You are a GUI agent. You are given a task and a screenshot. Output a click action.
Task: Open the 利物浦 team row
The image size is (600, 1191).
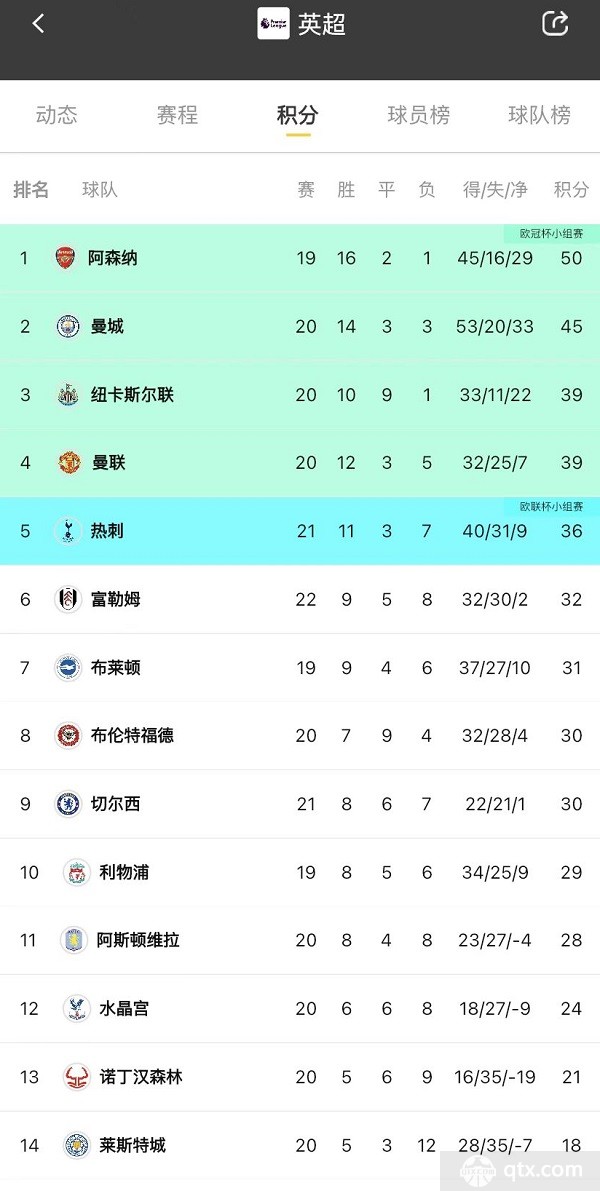[x=300, y=872]
